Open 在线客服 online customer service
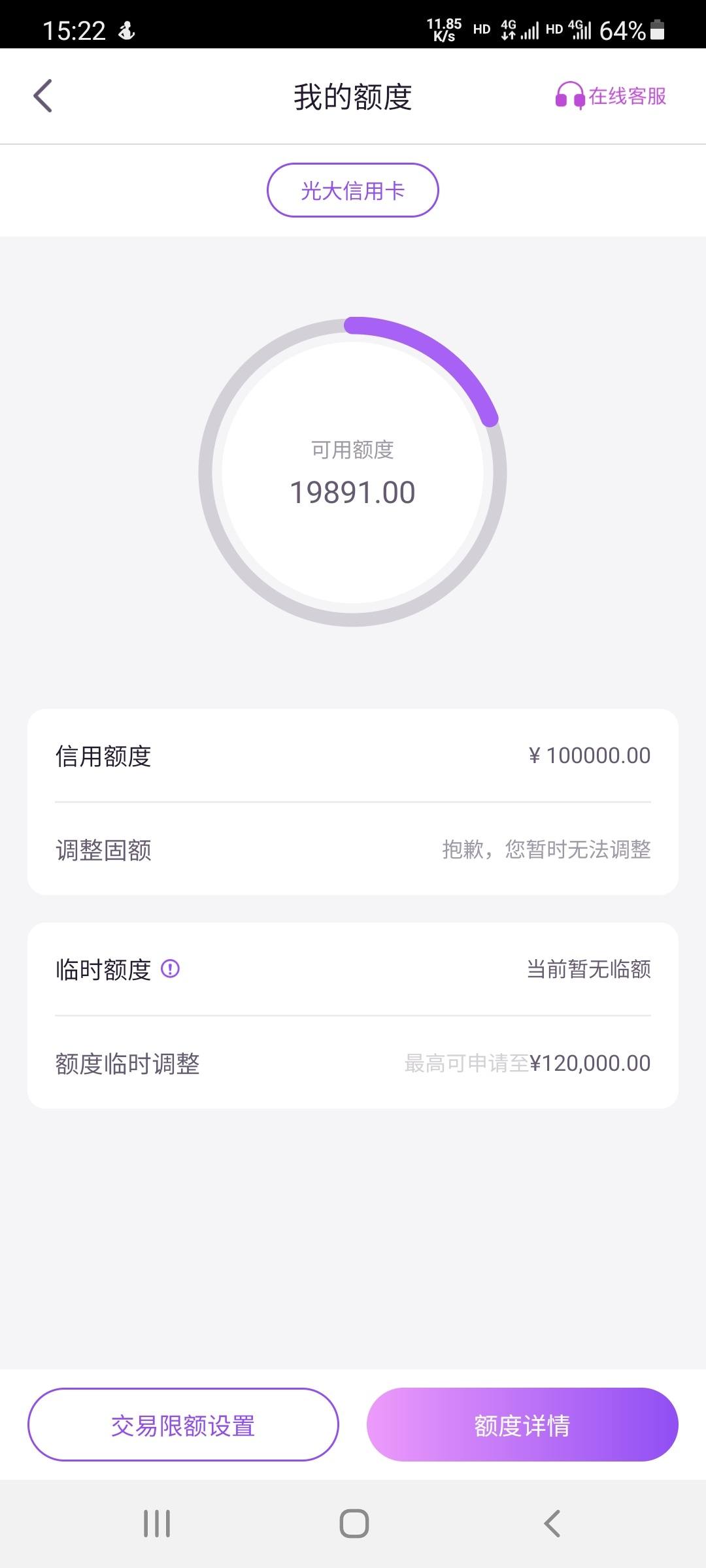The height and width of the screenshot is (1568, 706). (611, 96)
